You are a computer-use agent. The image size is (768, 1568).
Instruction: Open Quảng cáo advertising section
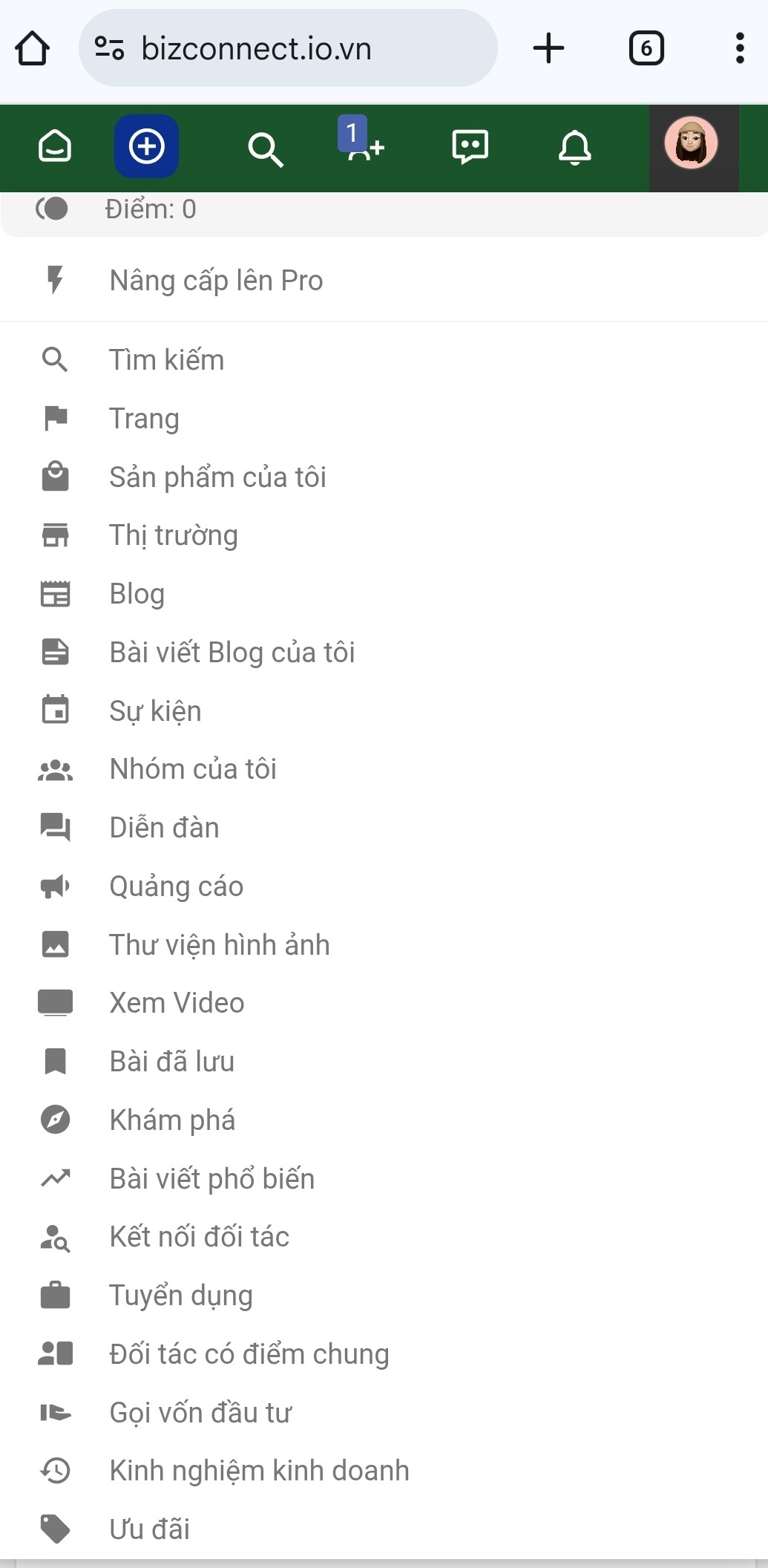[x=175, y=886]
